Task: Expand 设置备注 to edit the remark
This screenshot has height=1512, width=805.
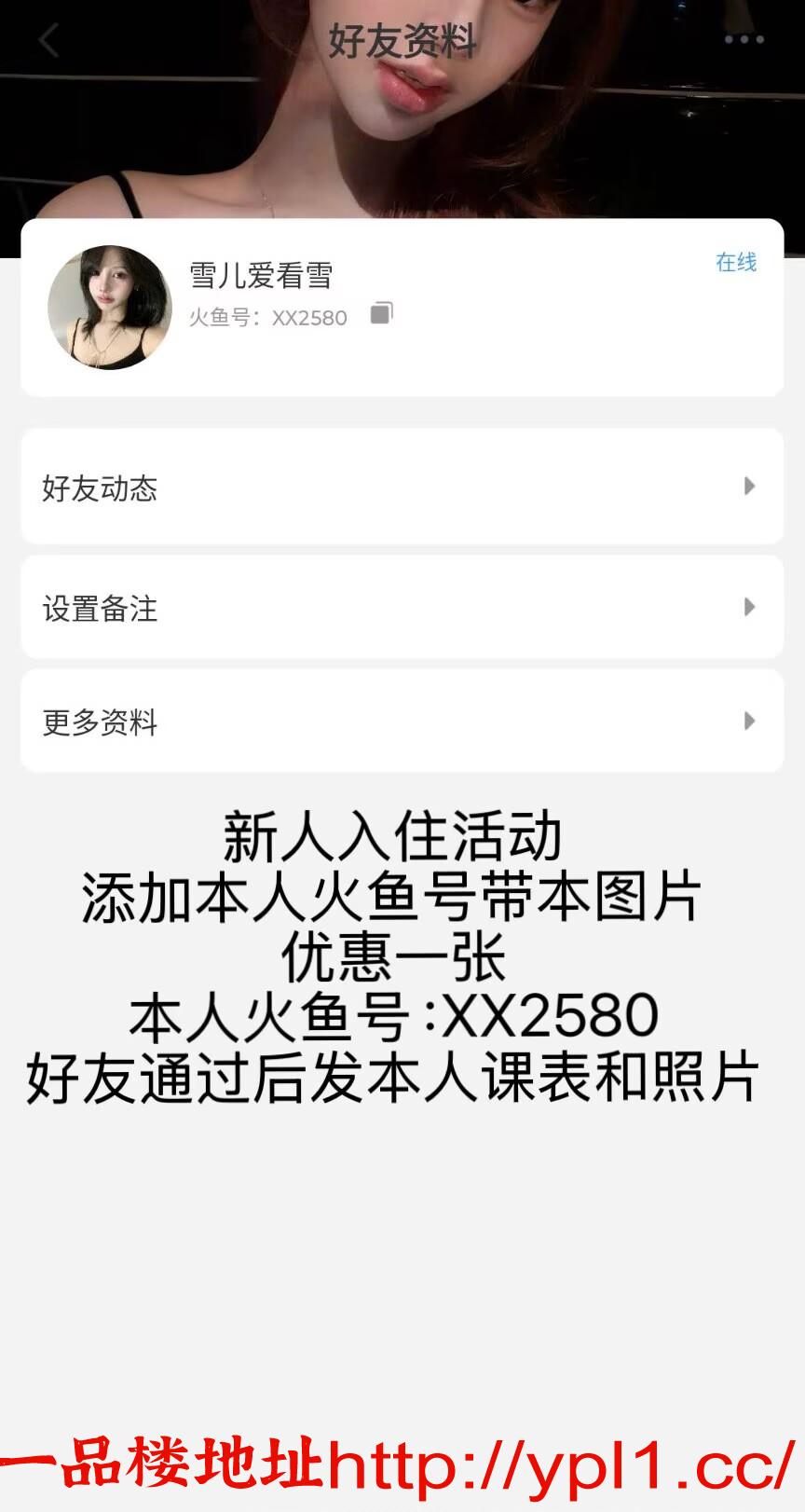Action: point(401,608)
